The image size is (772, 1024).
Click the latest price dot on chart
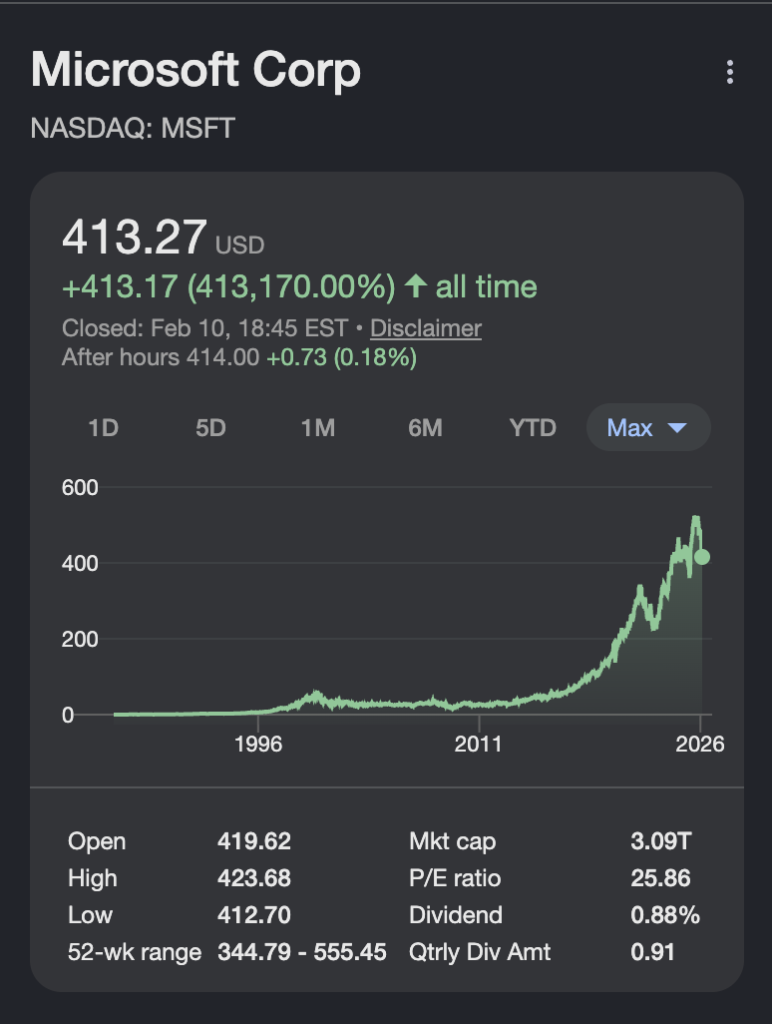(x=703, y=556)
